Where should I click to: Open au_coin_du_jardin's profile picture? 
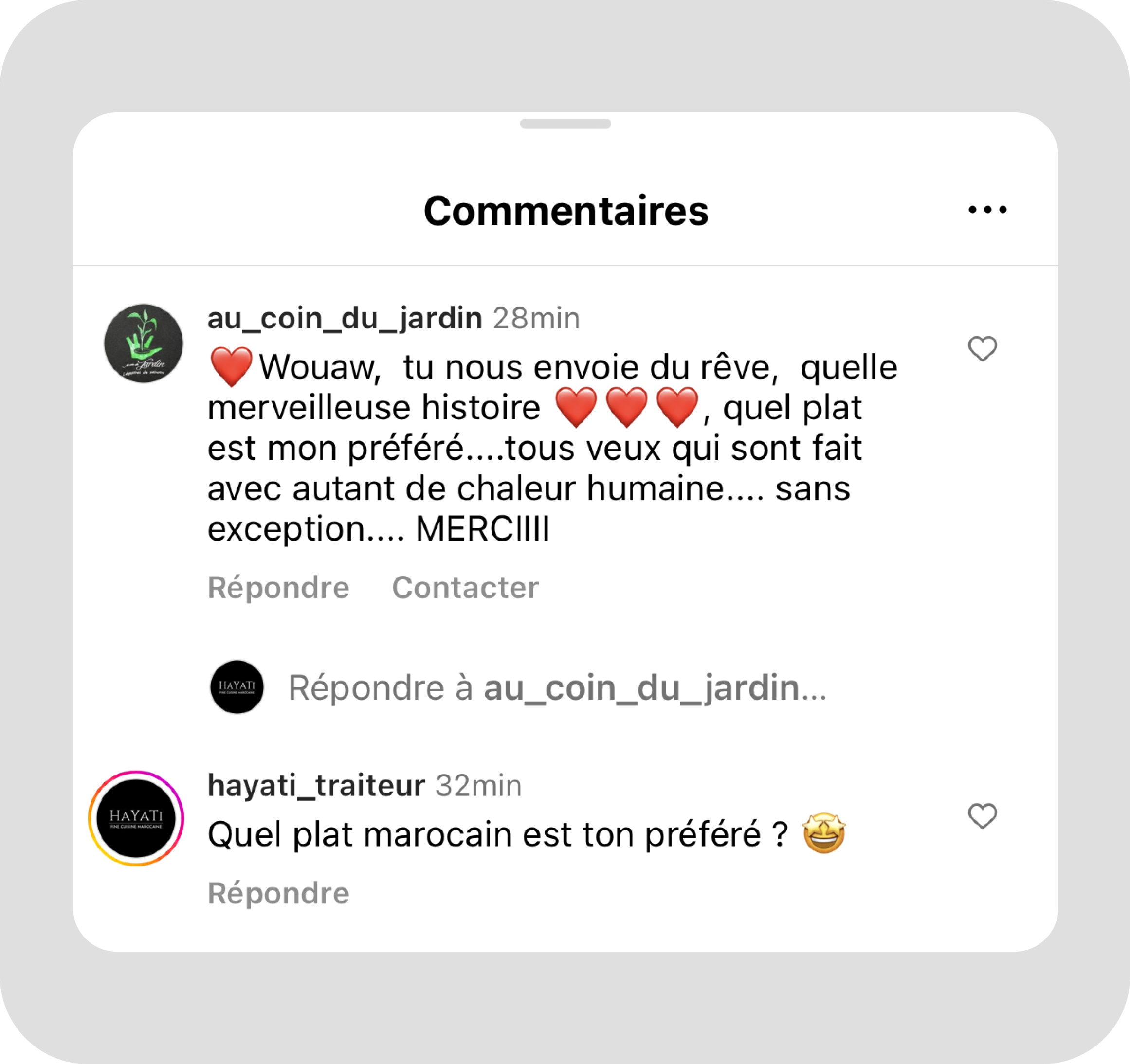(144, 343)
